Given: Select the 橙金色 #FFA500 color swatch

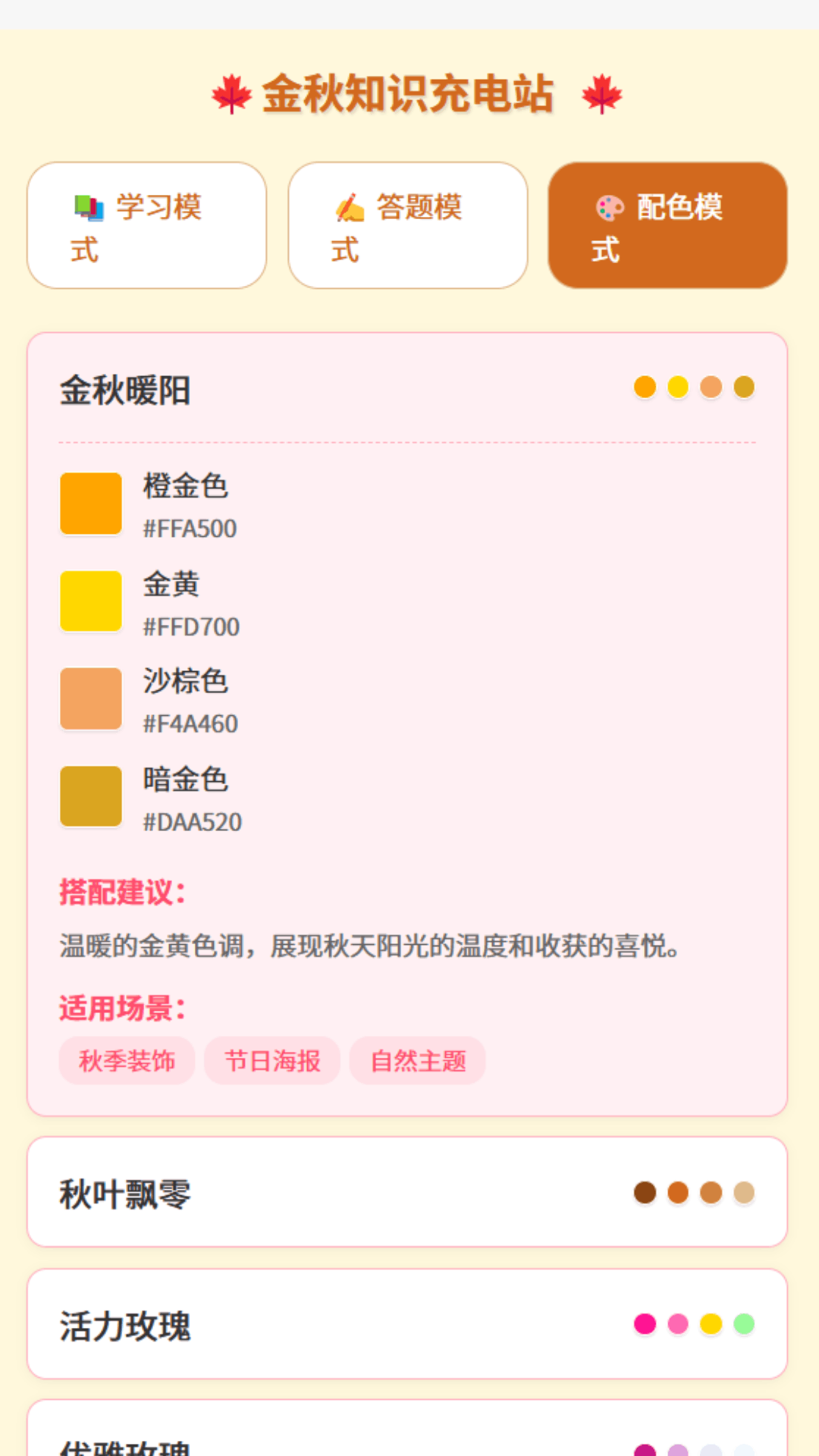Looking at the screenshot, I should pyautogui.click(x=91, y=503).
